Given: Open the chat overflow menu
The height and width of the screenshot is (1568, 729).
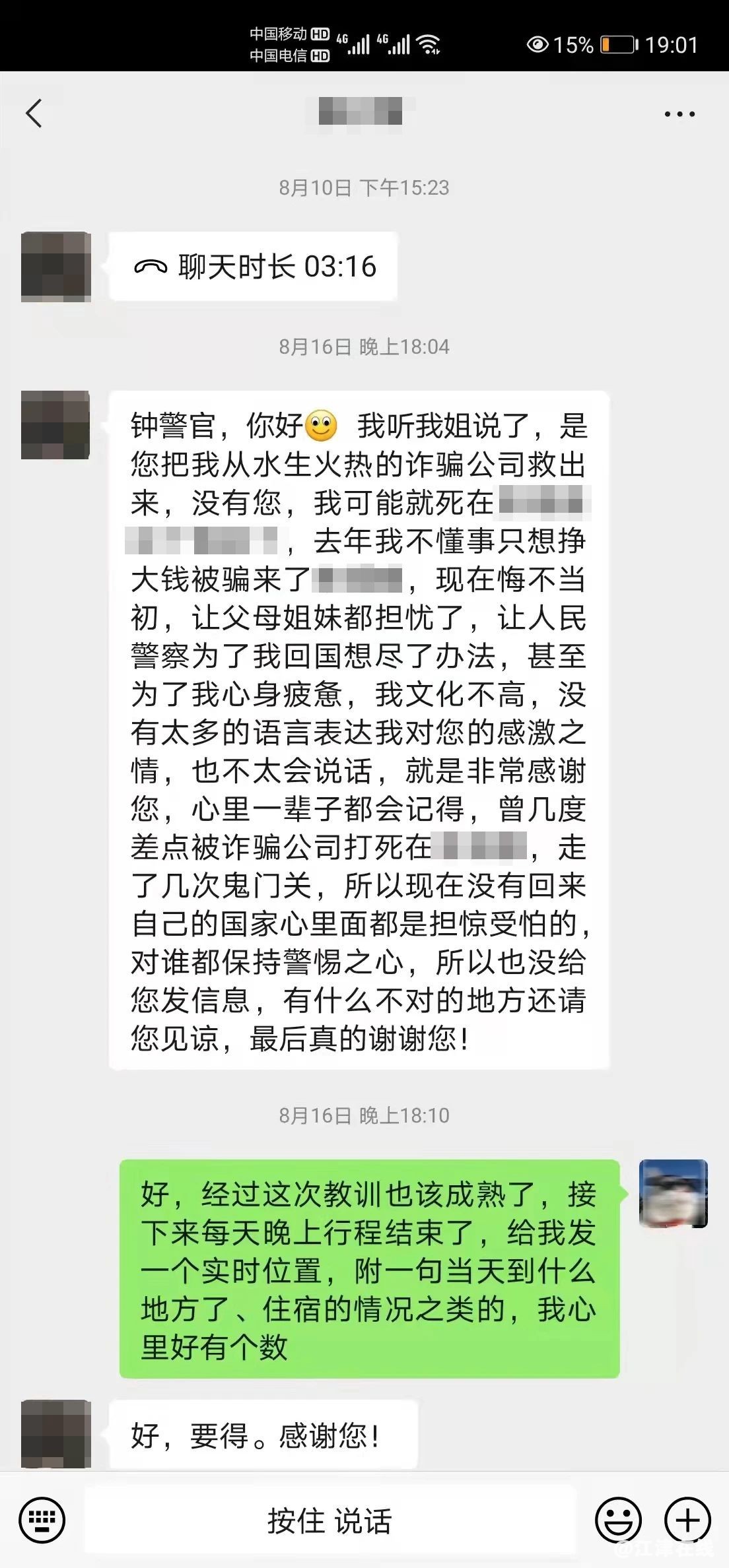Looking at the screenshot, I should pyautogui.click(x=679, y=114).
